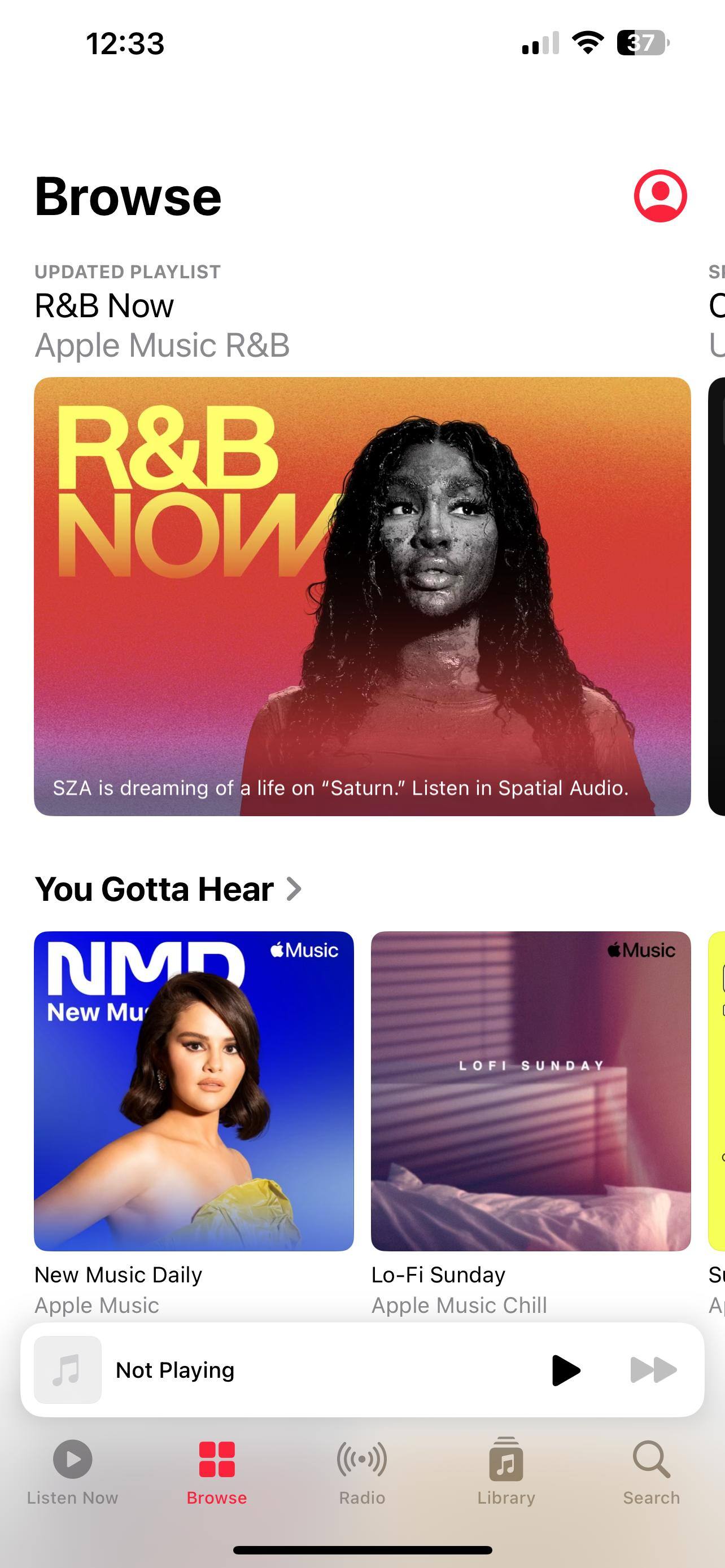Open the New Music Daily playlist

point(194,1091)
